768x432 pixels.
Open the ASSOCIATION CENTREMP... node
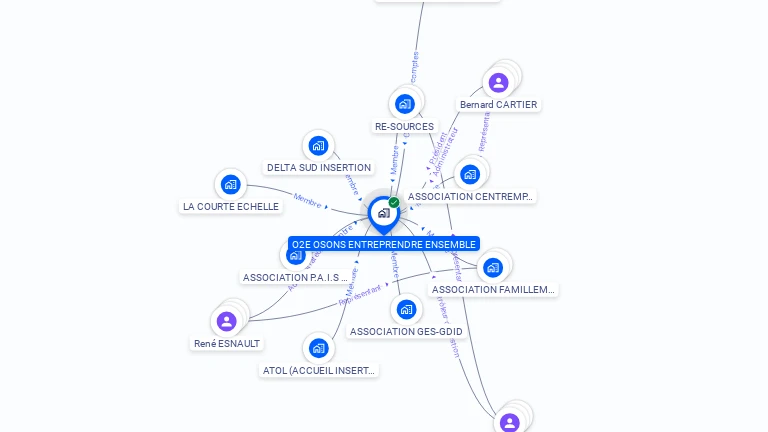pos(470,175)
